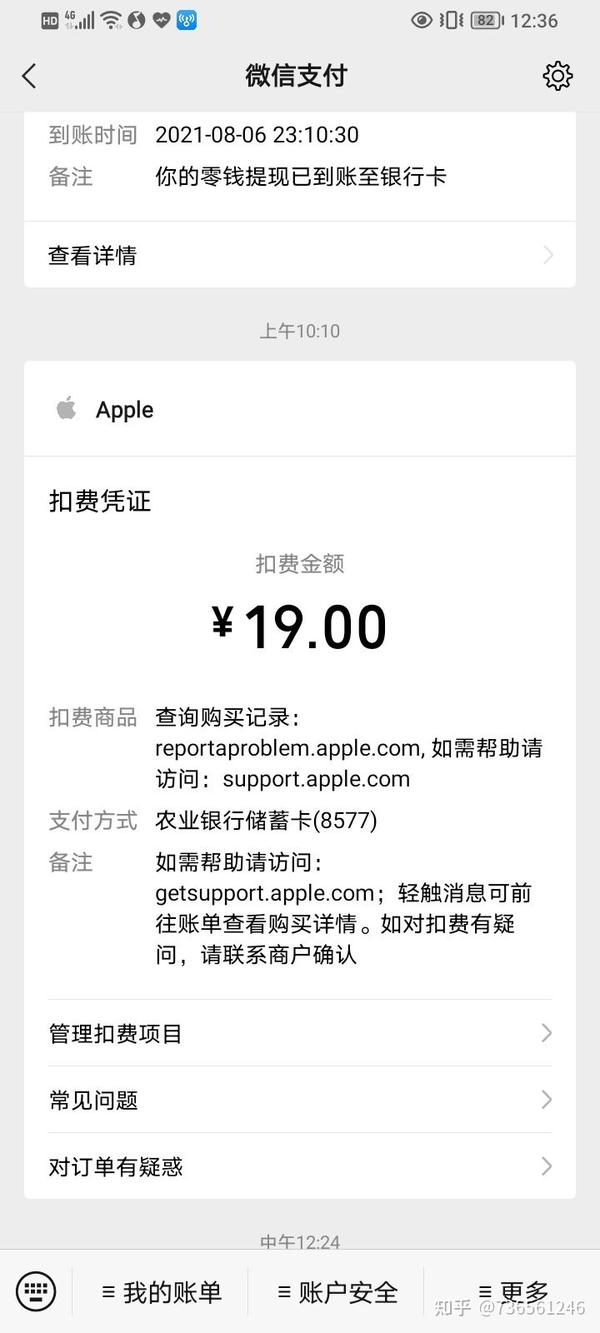Open 账户安全 menu
The height and width of the screenshot is (1333, 600).
(338, 1292)
